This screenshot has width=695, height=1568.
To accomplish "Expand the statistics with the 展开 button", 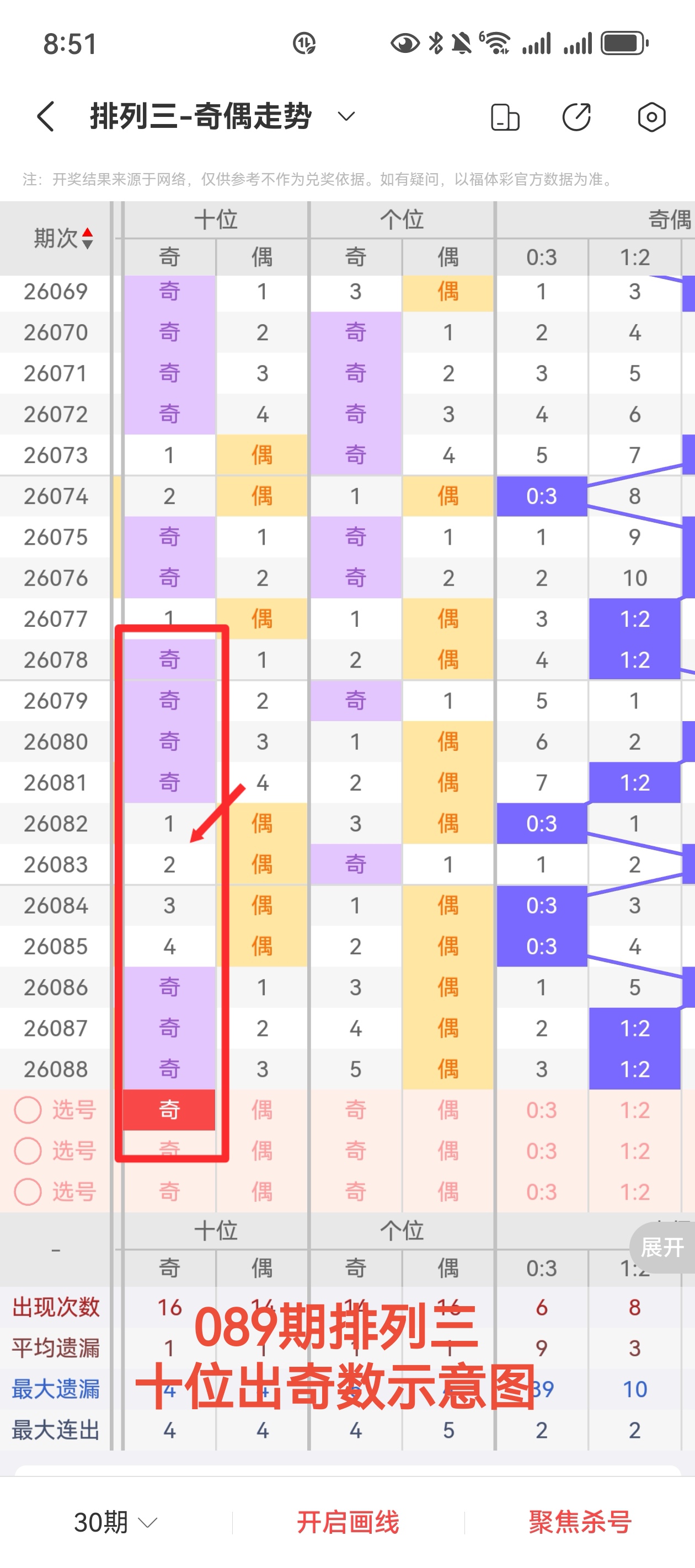I will click(662, 1247).
